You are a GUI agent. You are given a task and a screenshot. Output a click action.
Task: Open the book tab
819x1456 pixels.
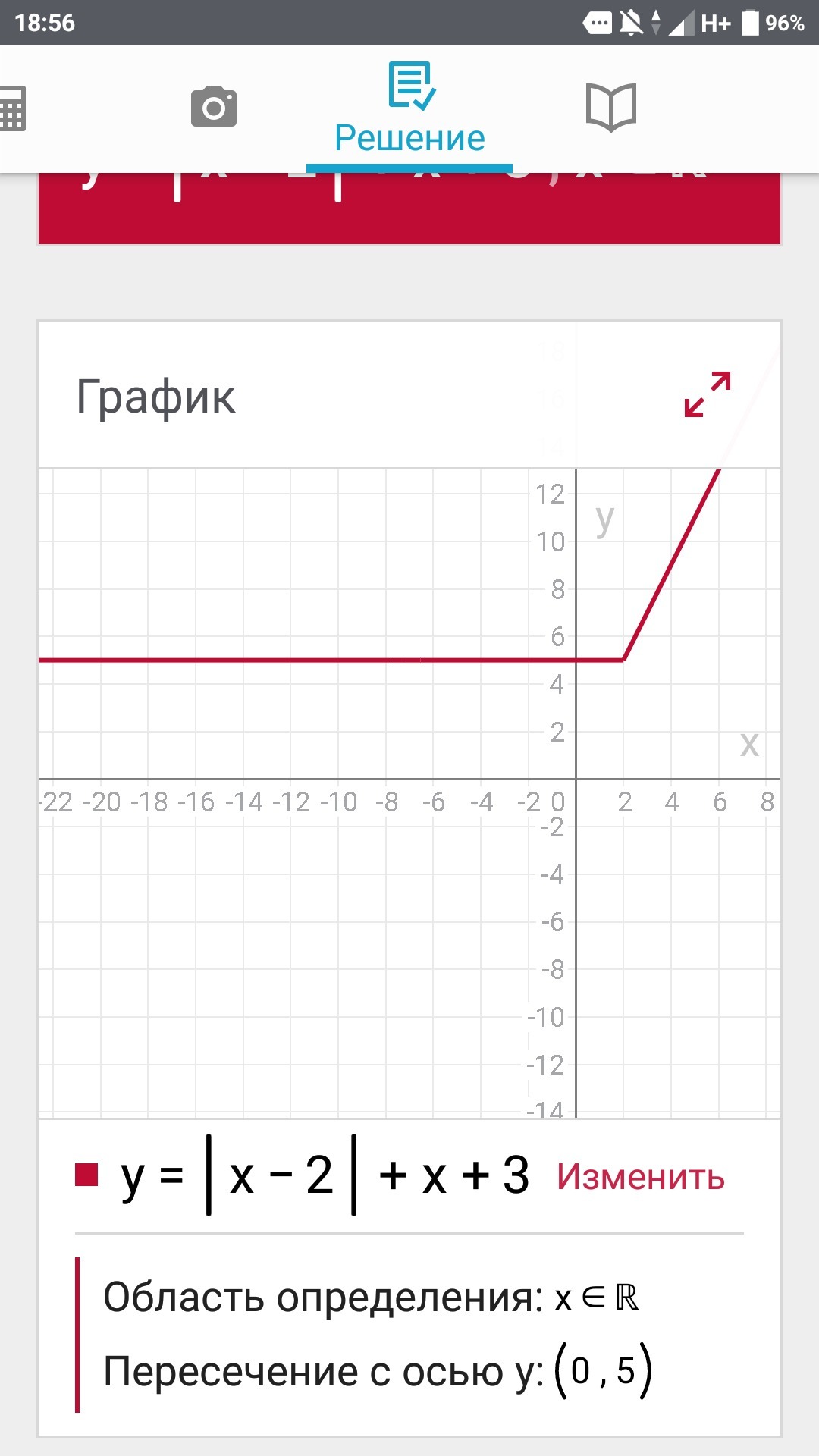click(610, 107)
